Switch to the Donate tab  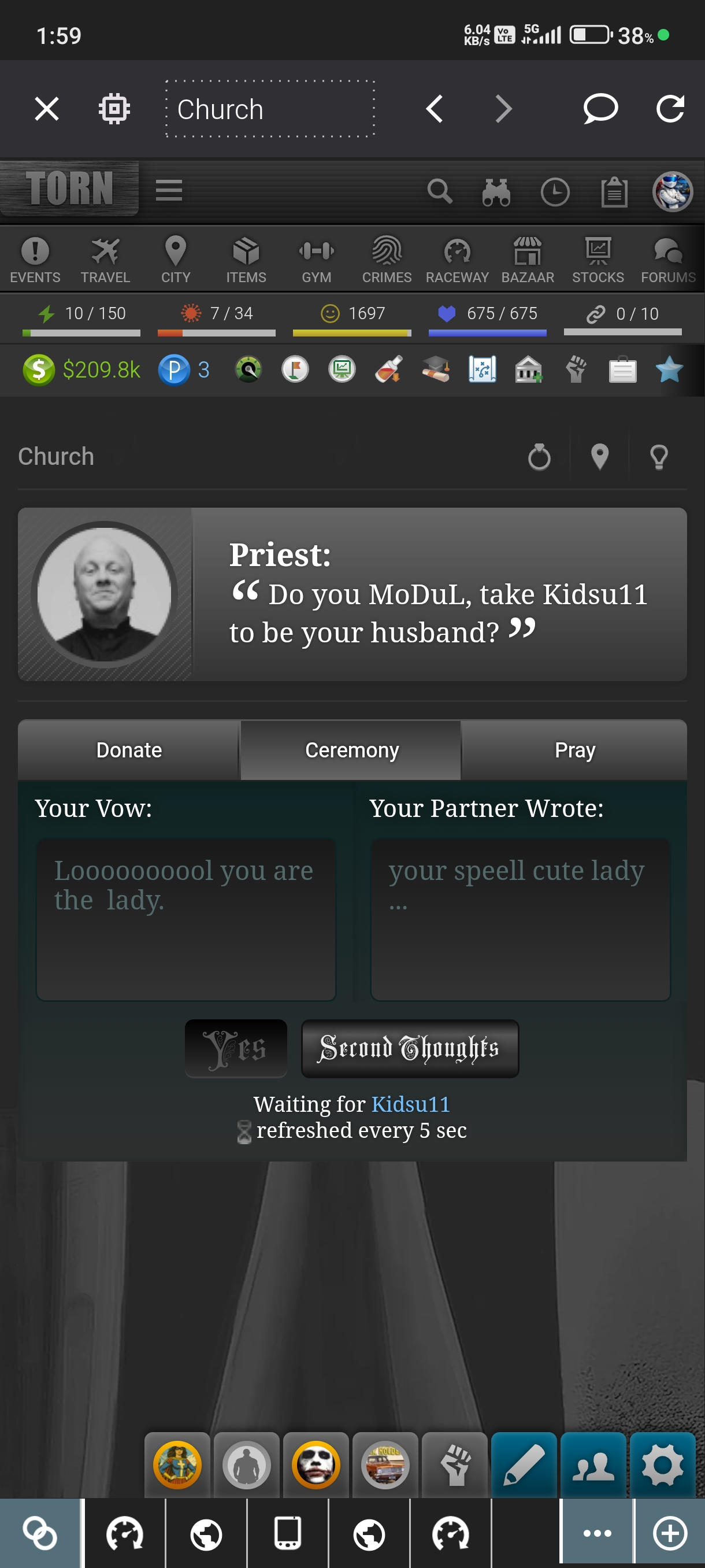129,750
